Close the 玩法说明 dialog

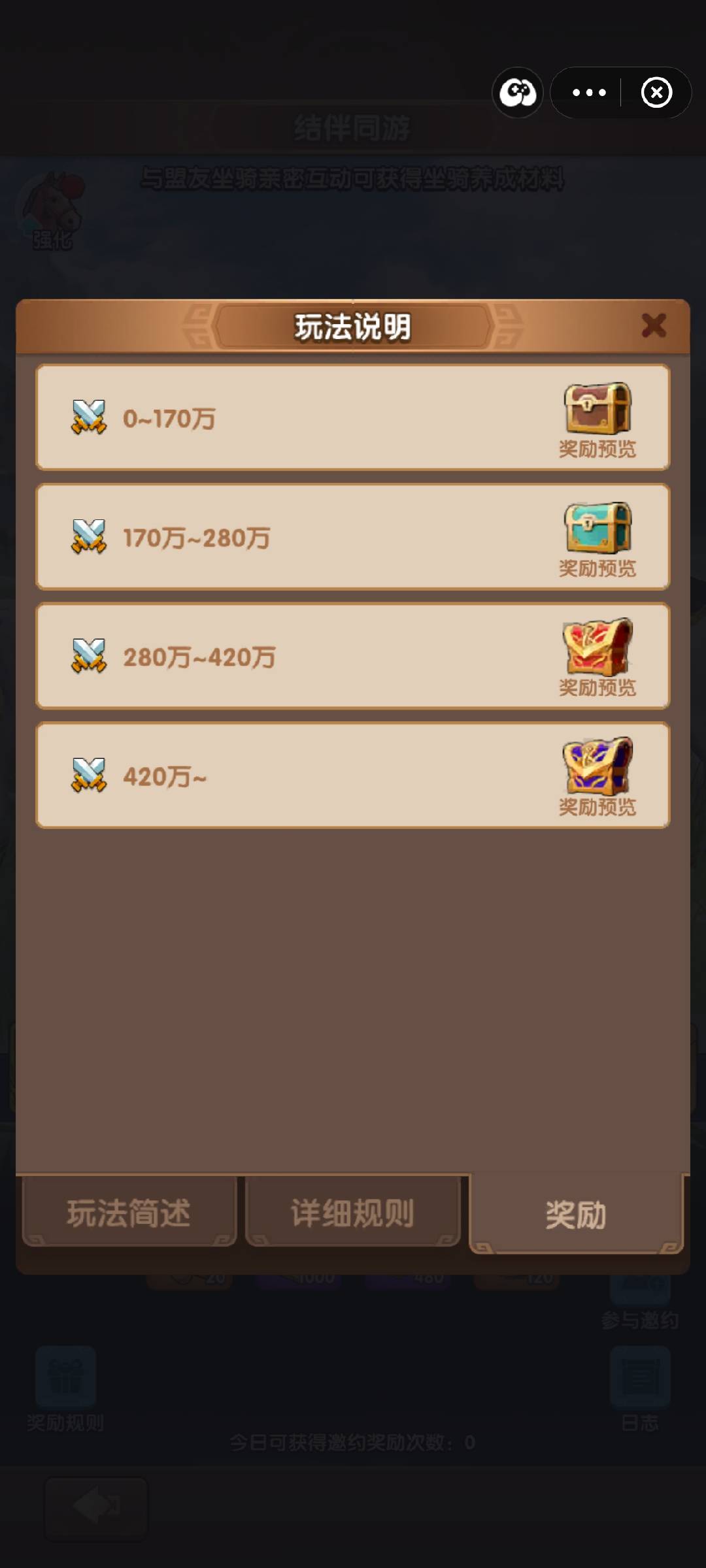[653, 325]
